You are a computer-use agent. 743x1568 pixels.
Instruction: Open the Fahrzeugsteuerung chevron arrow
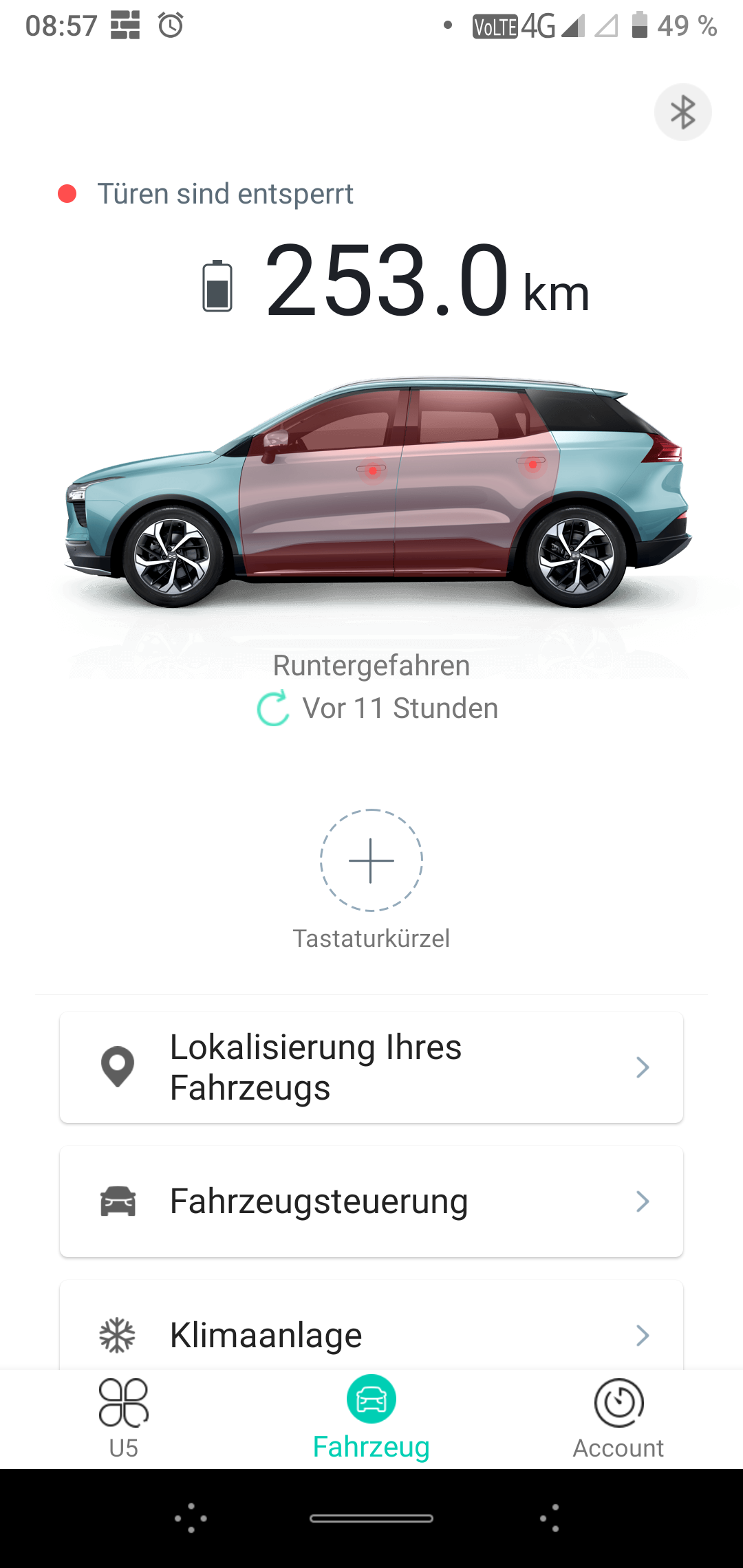(643, 1201)
